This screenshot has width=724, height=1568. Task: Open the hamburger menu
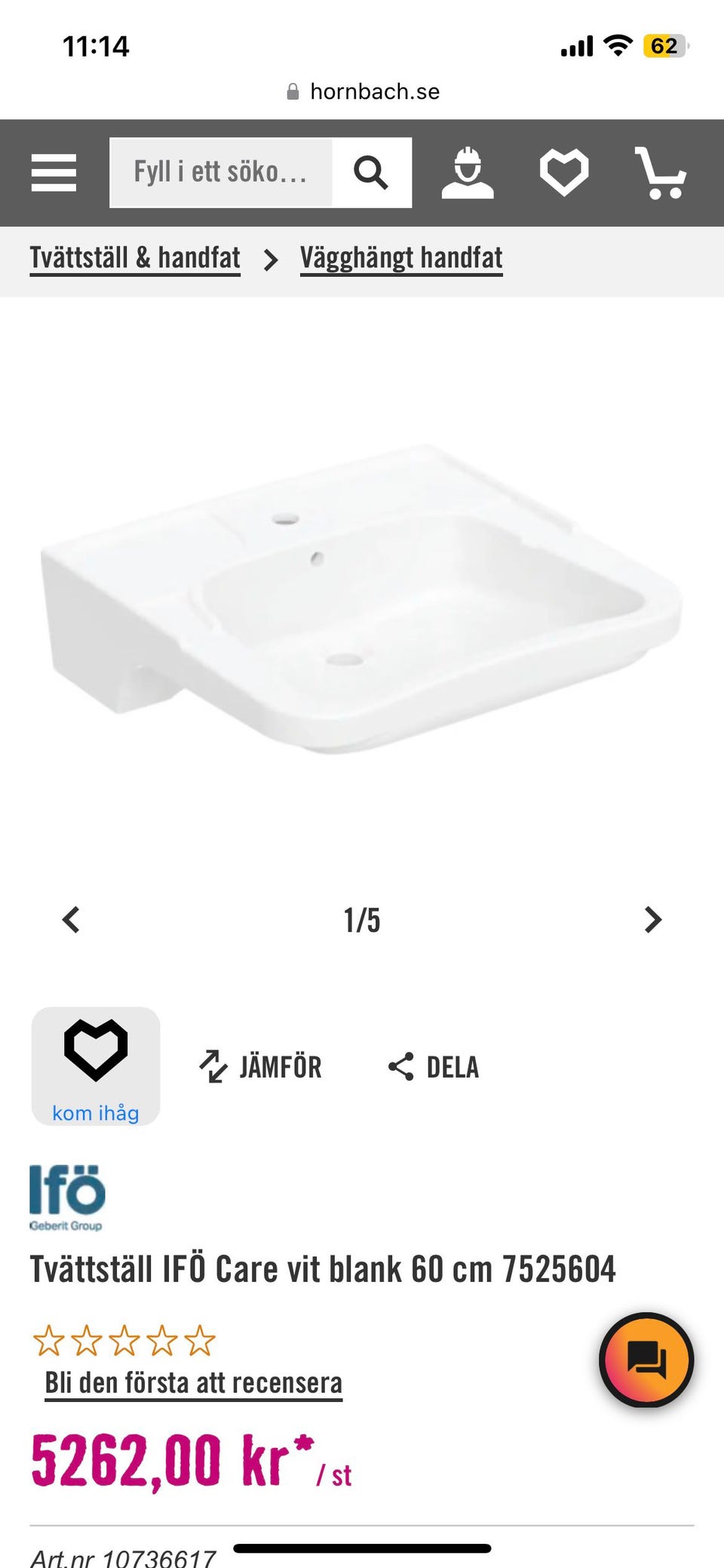pyautogui.click(x=54, y=173)
